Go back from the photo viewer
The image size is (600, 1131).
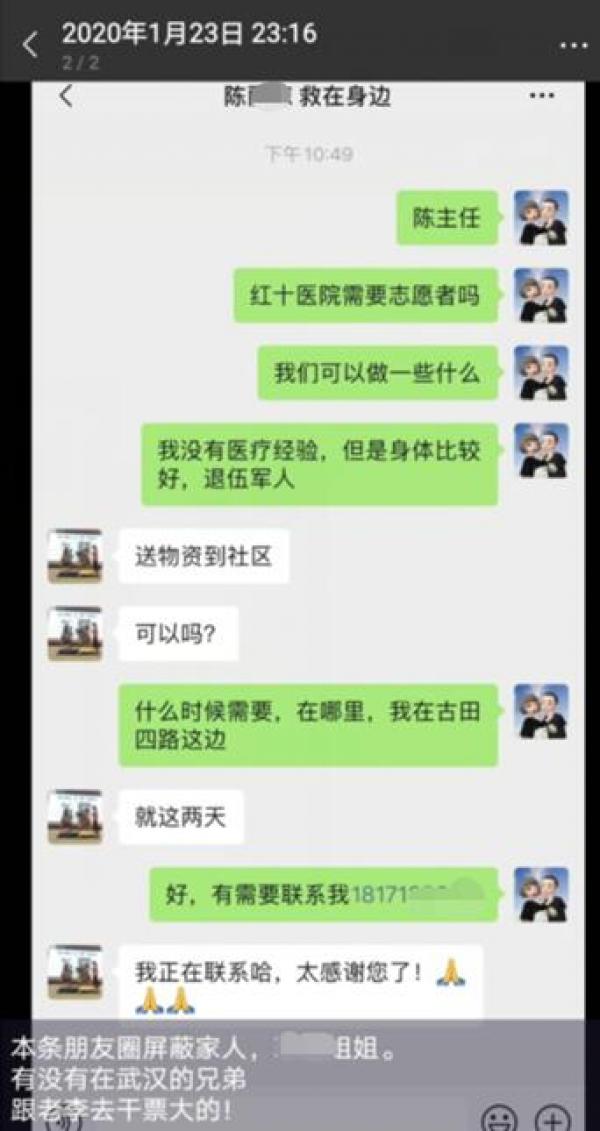click(x=30, y=43)
